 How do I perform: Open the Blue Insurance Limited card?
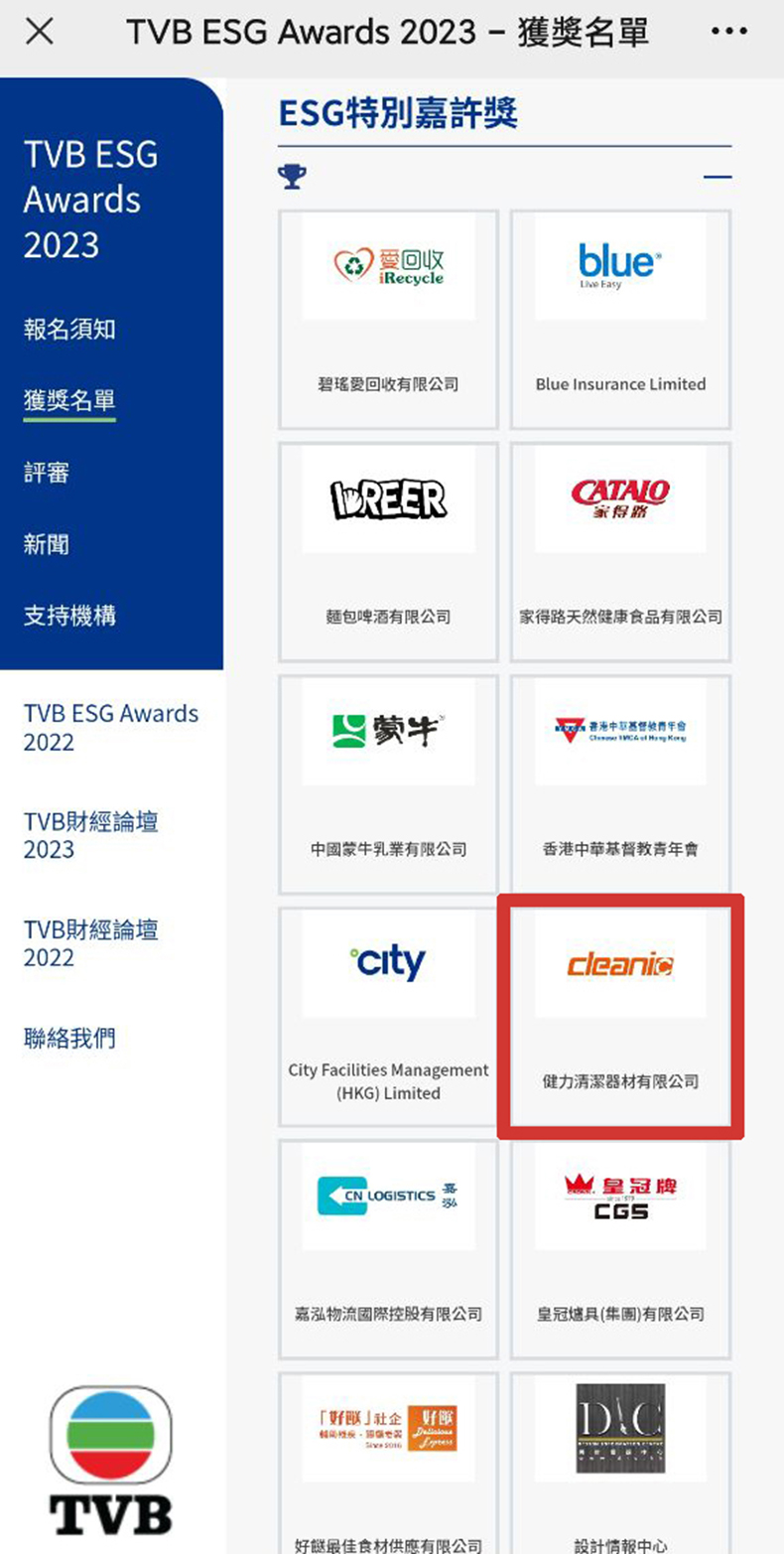pos(620,319)
